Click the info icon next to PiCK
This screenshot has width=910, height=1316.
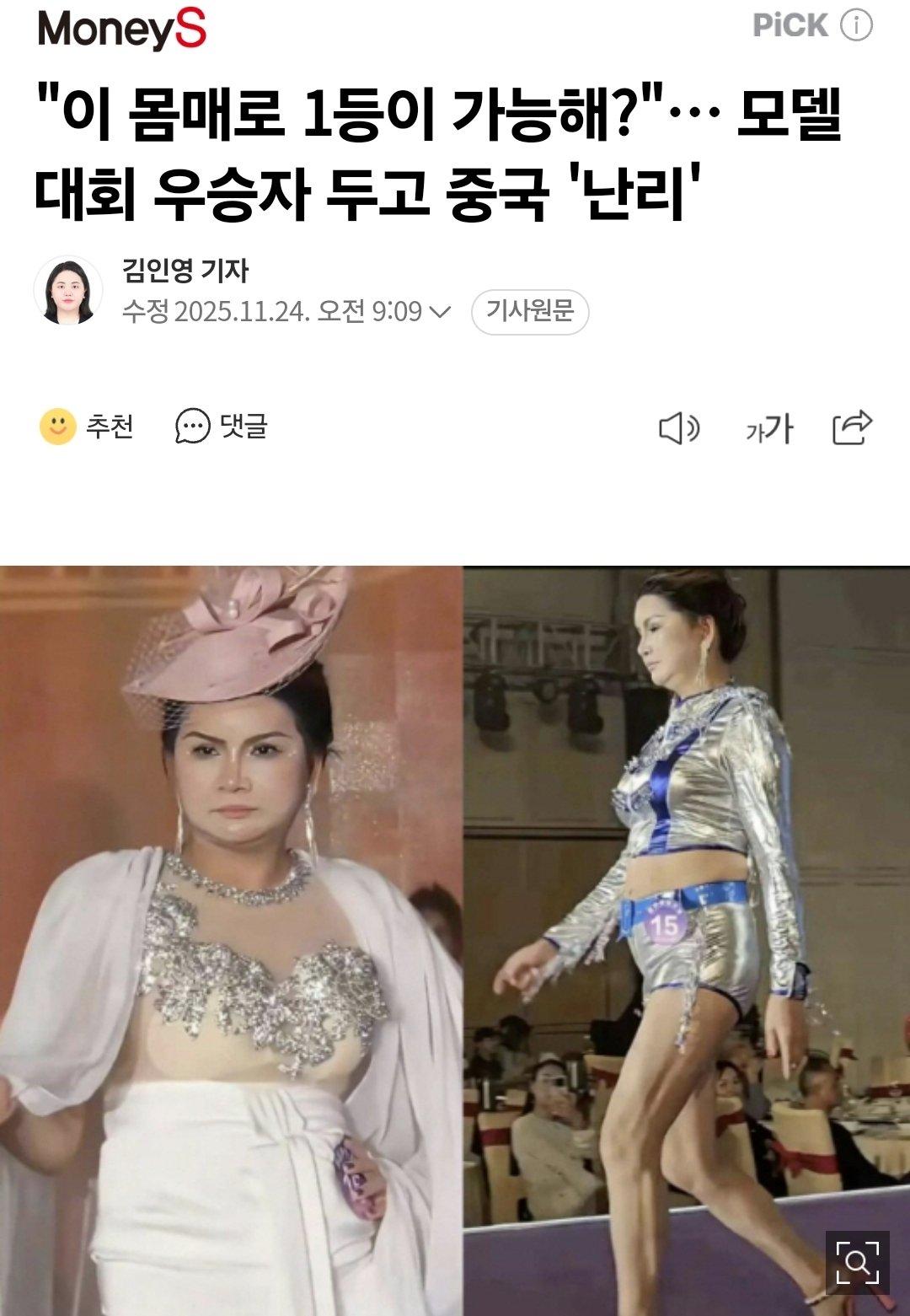(x=856, y=26)
